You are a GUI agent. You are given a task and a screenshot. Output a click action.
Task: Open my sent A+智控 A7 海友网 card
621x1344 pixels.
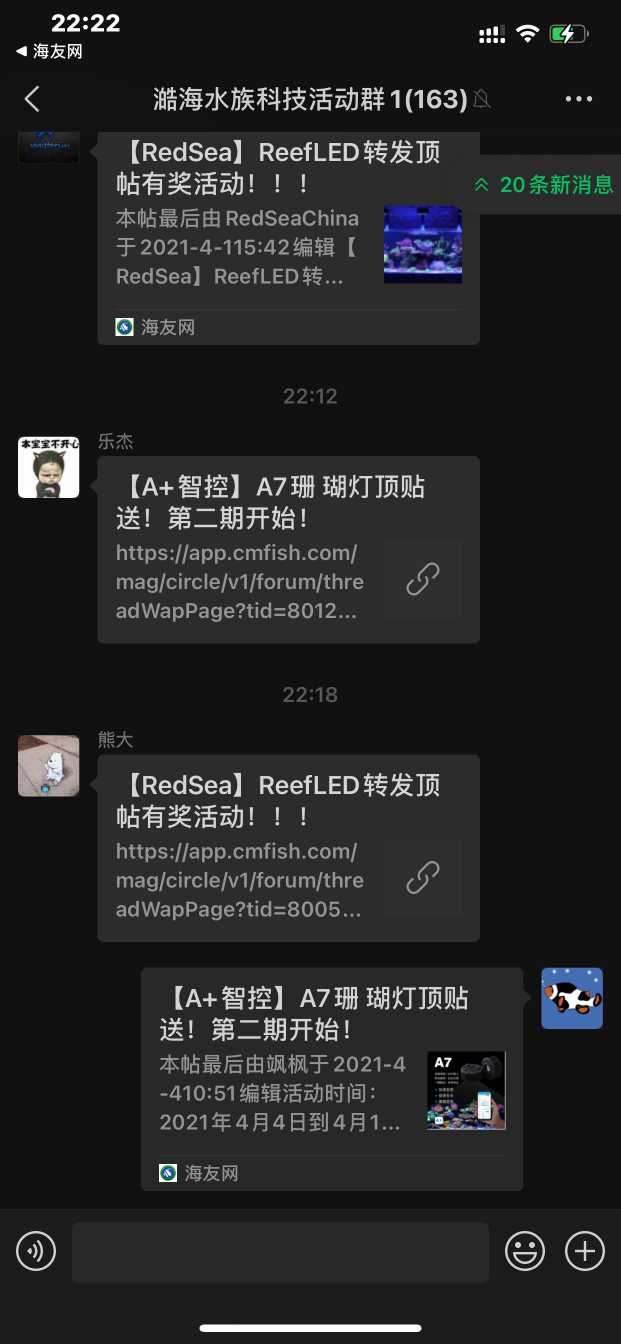pyautogui.click(x=331, y=1078)
